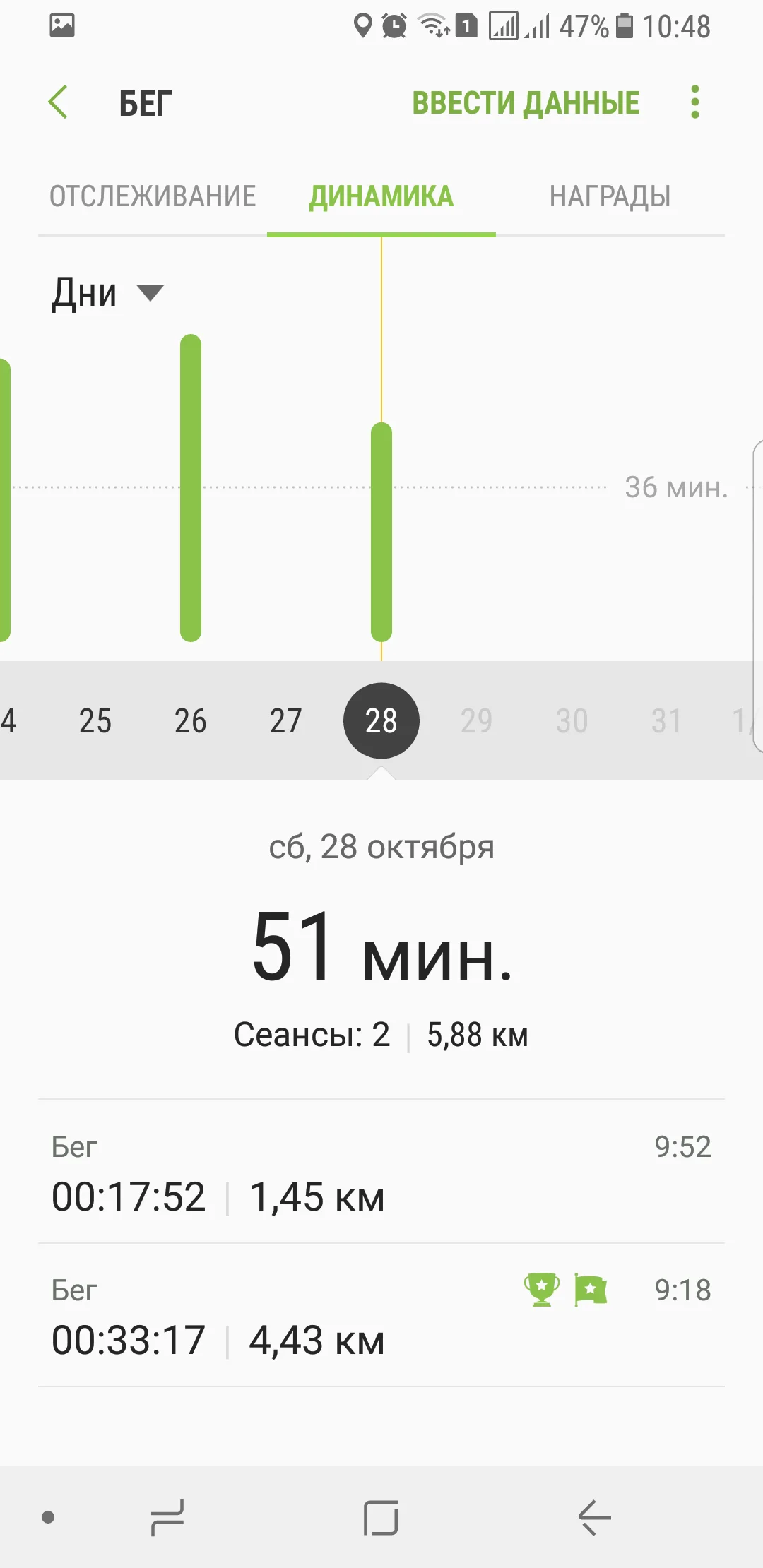Select day 26 on the date strip

point(191,721)
